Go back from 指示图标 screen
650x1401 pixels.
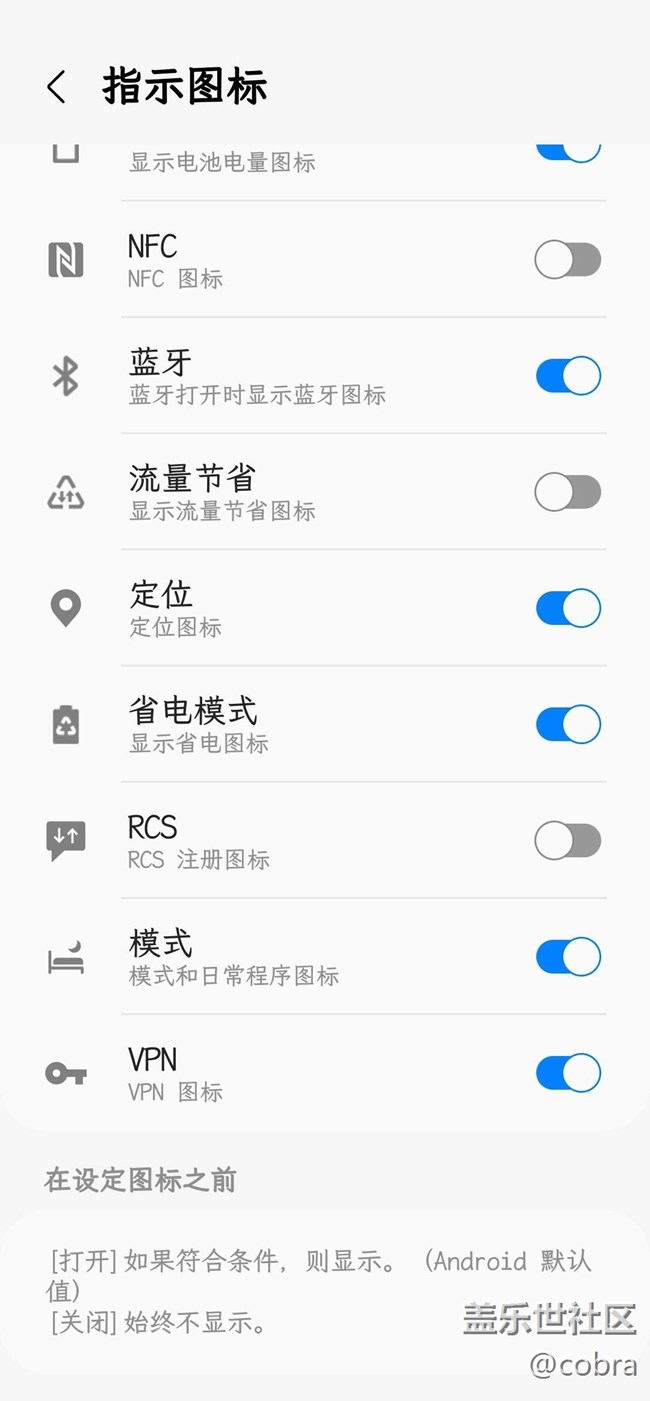(57, 87)
